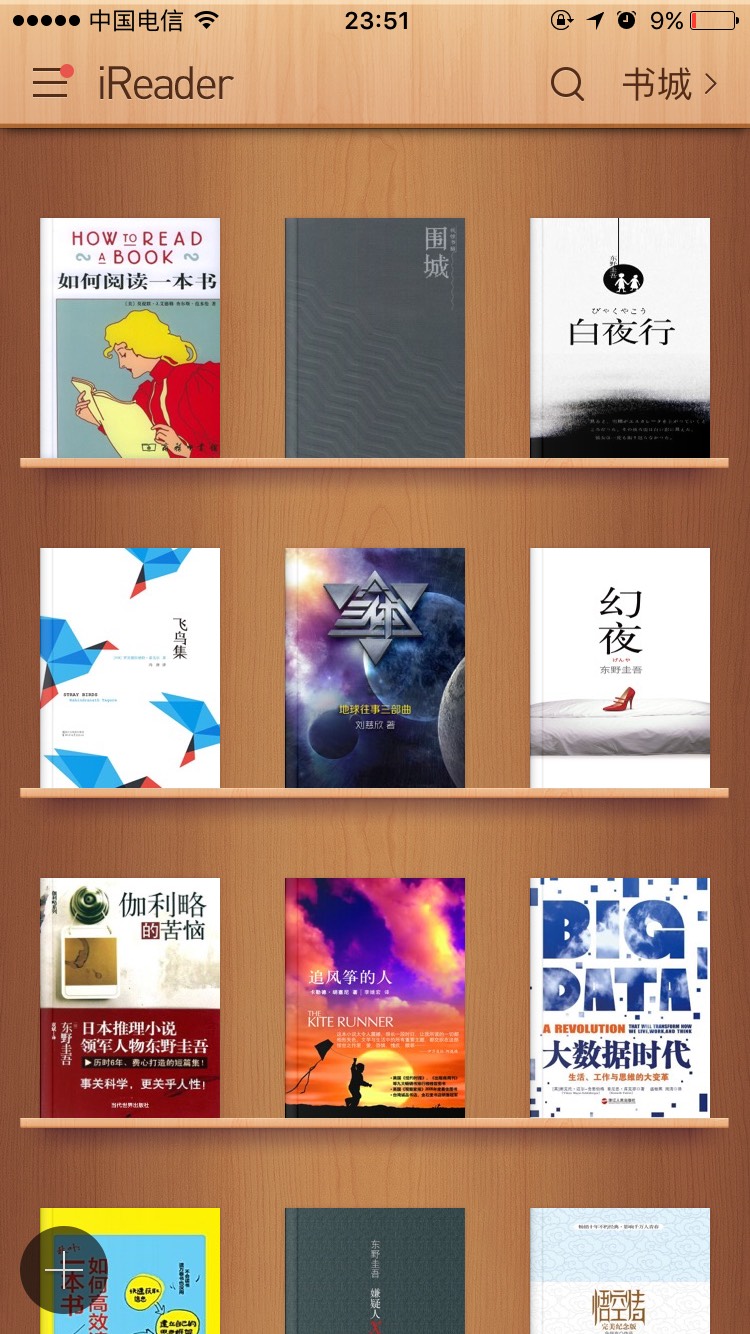Open the book 悟空传
This screenshot has width=750, height=1334.
(620, 1272)
